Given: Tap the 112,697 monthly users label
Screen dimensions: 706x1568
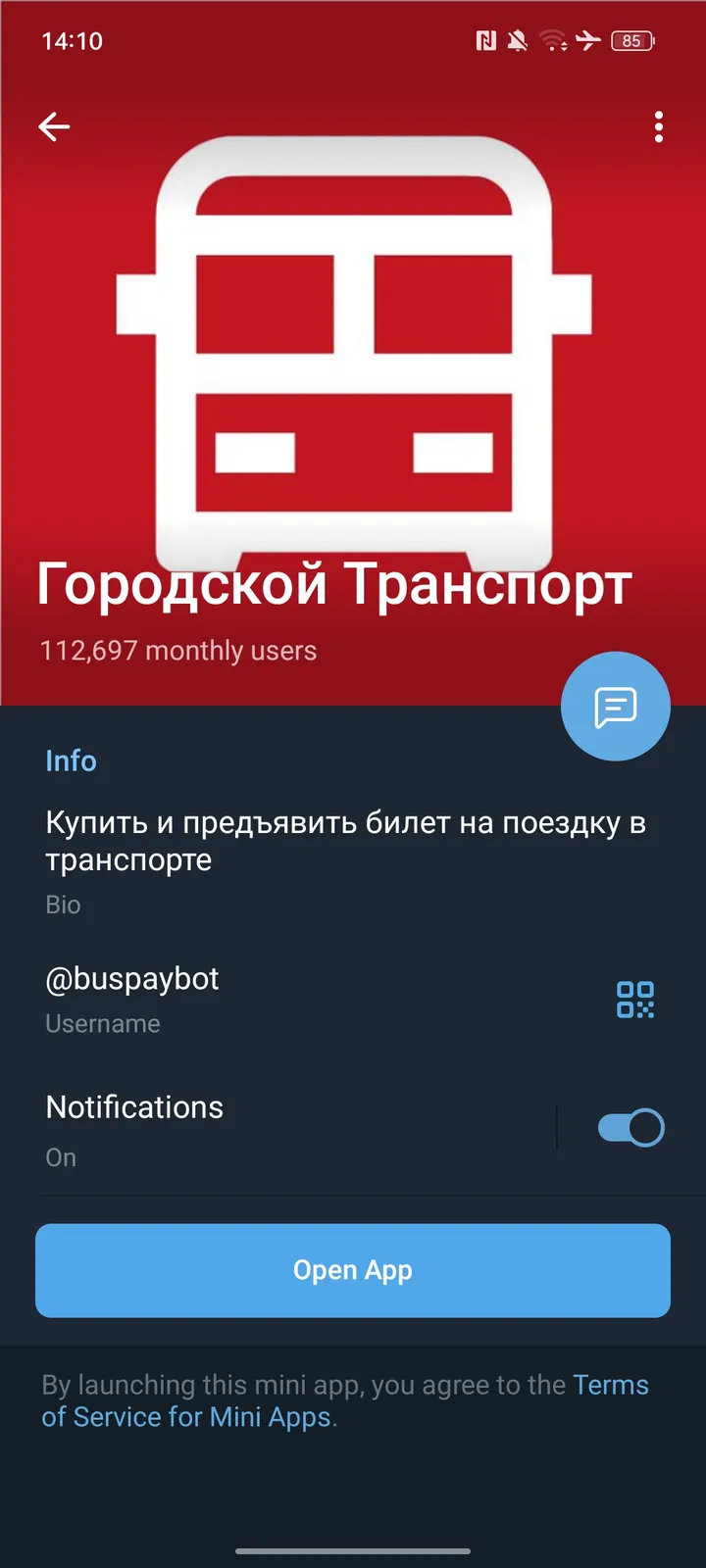Looking at the screenshot, I should pyautogui.click(x=177, y=650).
